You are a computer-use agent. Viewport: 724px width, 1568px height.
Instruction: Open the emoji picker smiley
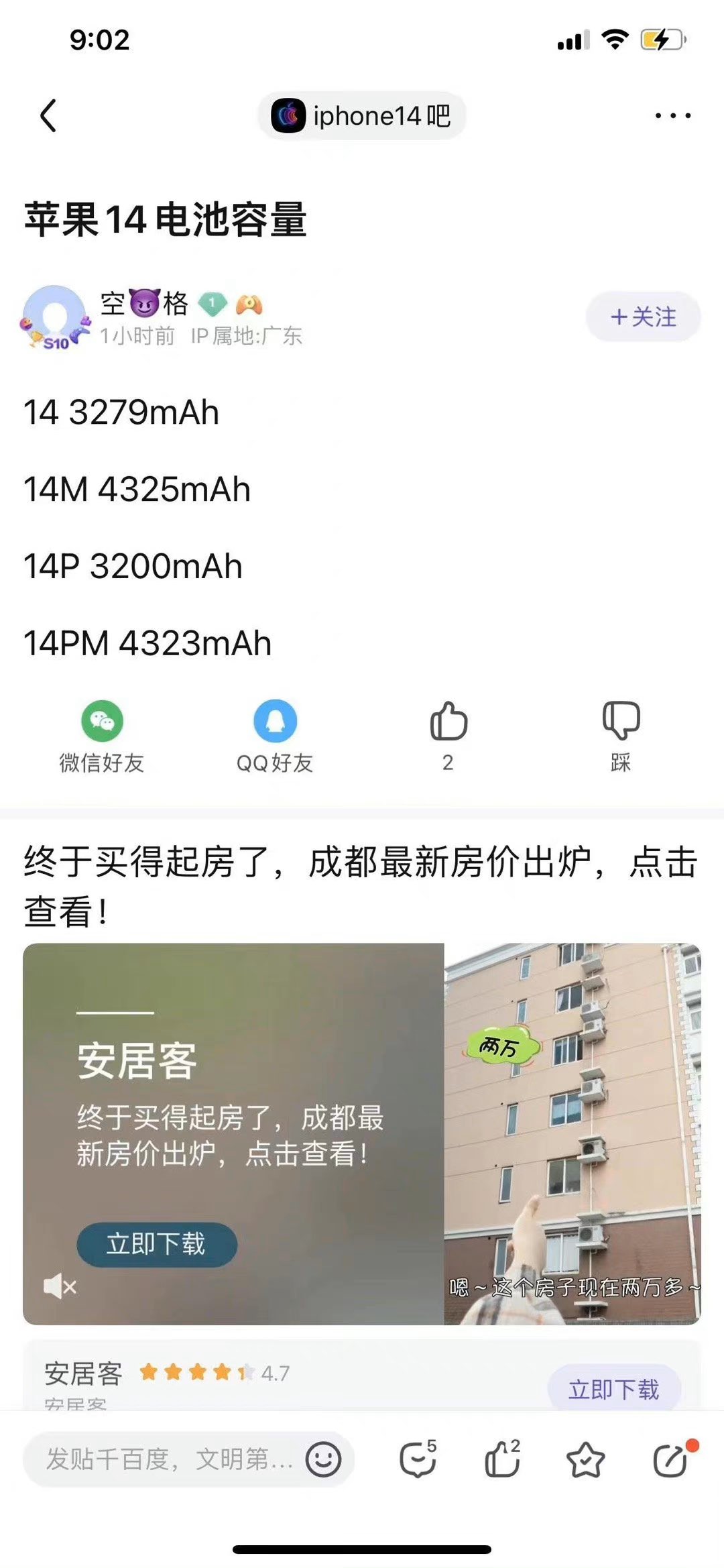tap(323, 1459)
